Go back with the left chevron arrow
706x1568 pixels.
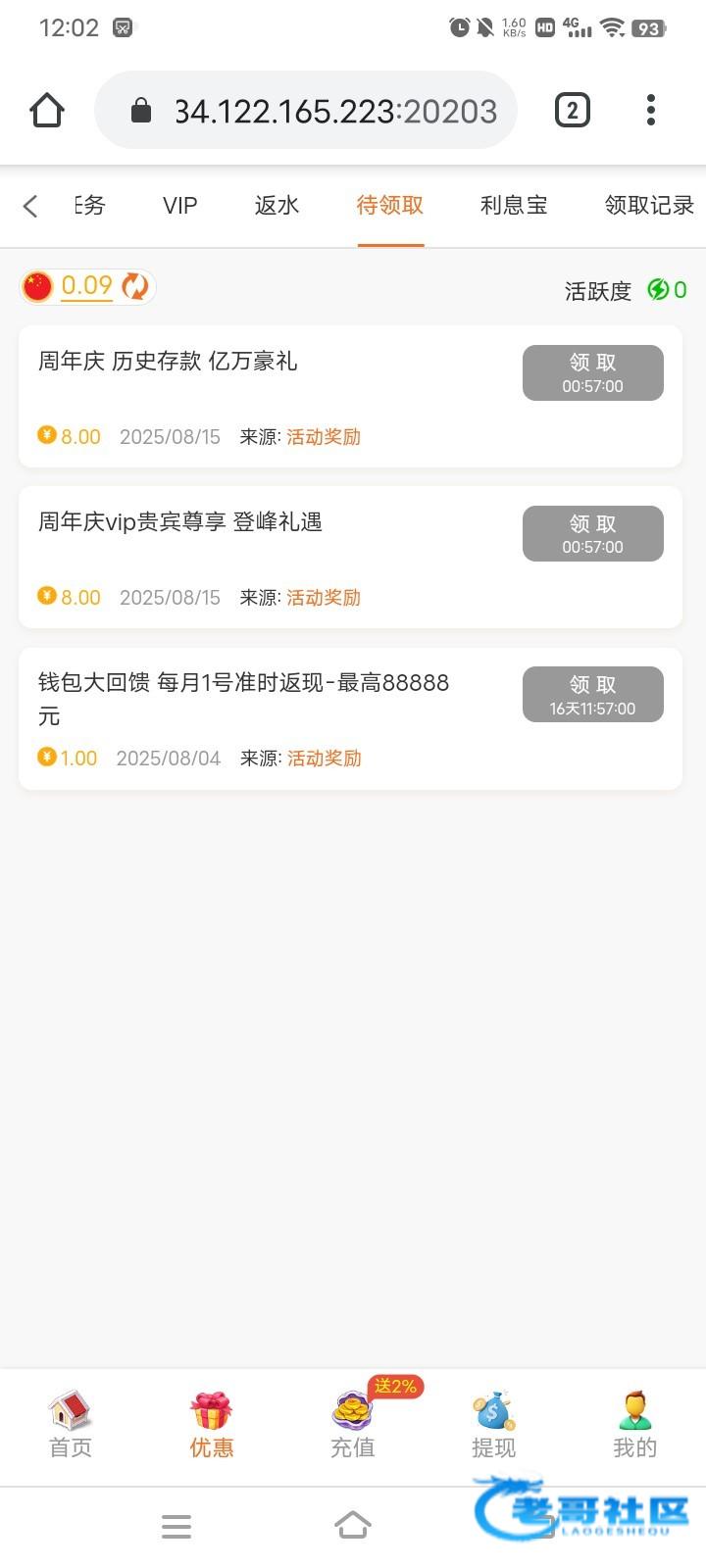(x=30, y=206)
